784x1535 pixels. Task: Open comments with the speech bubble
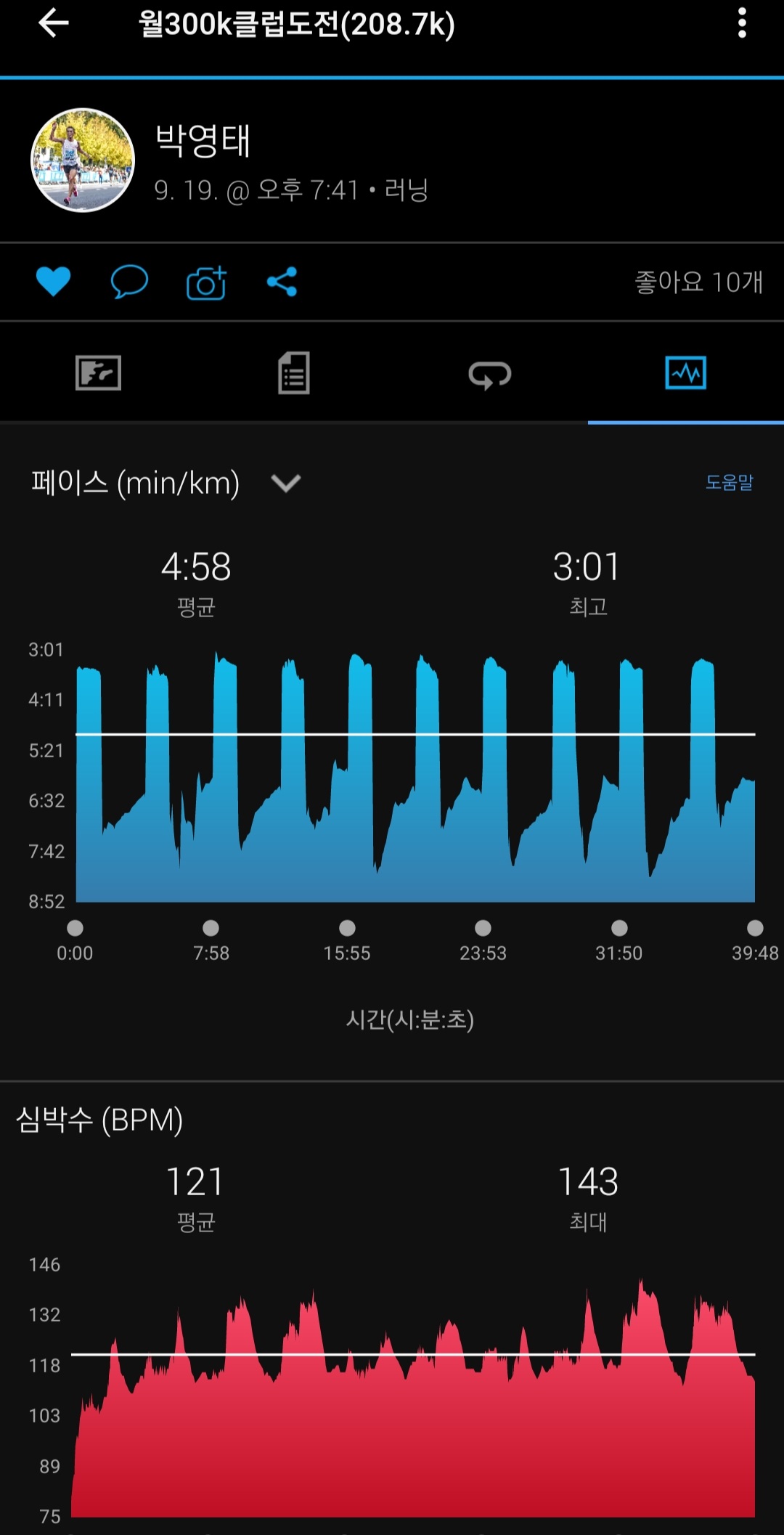tap(129, 282)
